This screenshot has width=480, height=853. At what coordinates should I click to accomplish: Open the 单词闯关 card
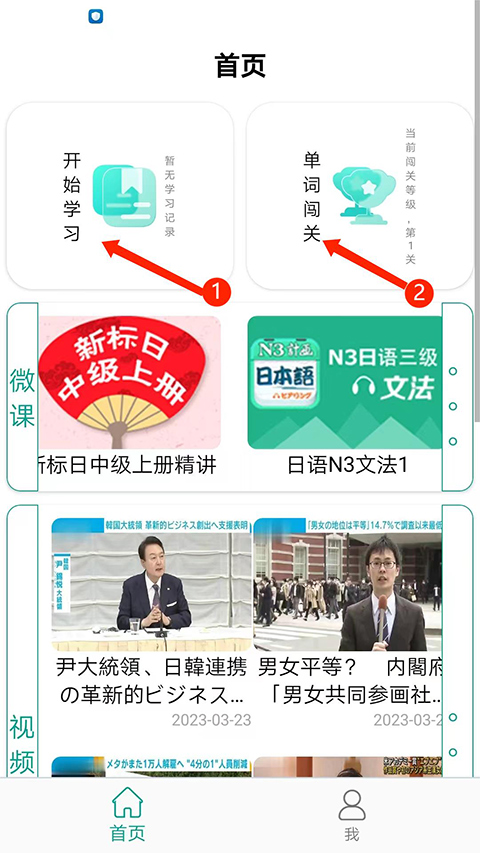coord(360,196)
